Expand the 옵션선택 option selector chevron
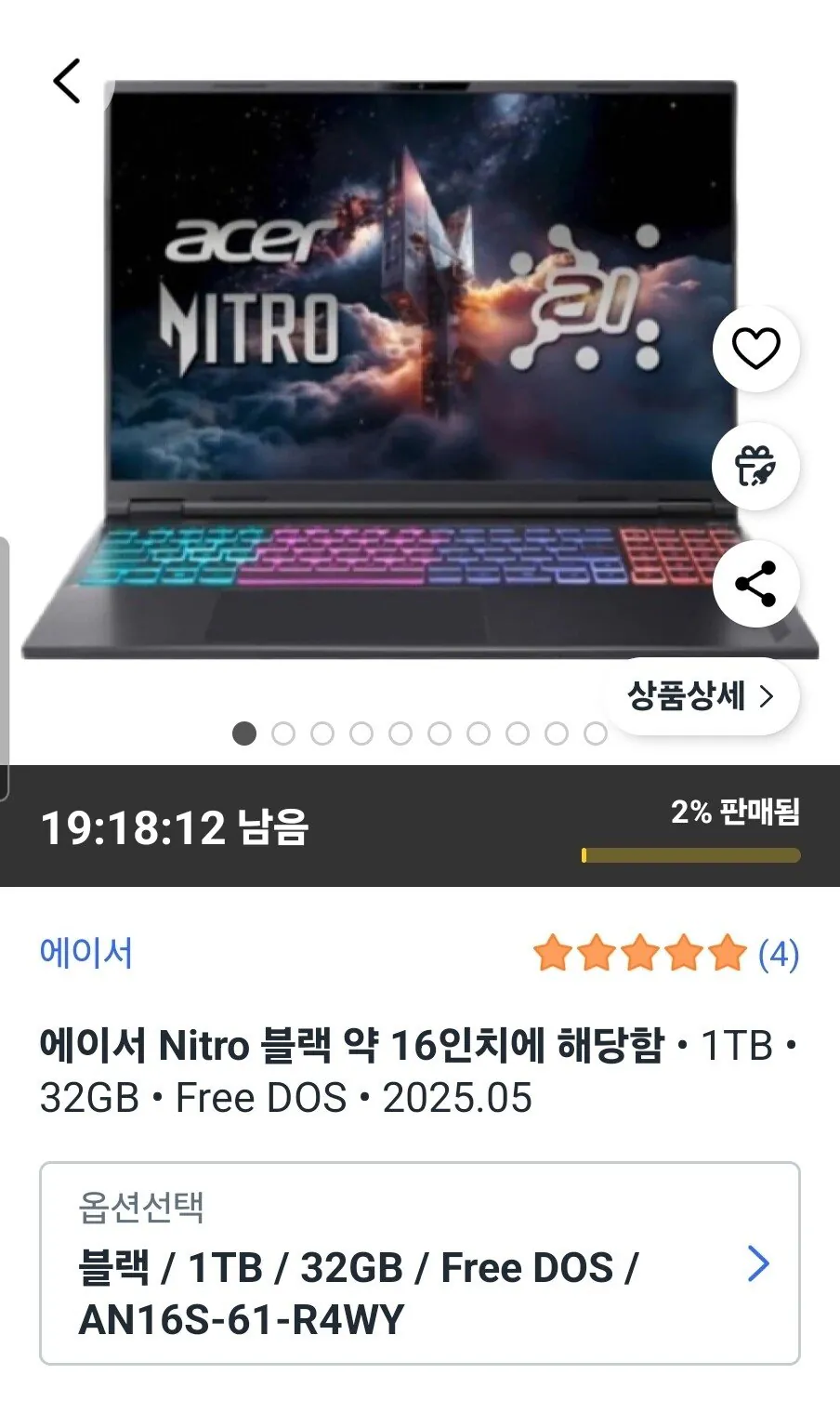This screenshot has height=1401, width=840. (756, 1264)
